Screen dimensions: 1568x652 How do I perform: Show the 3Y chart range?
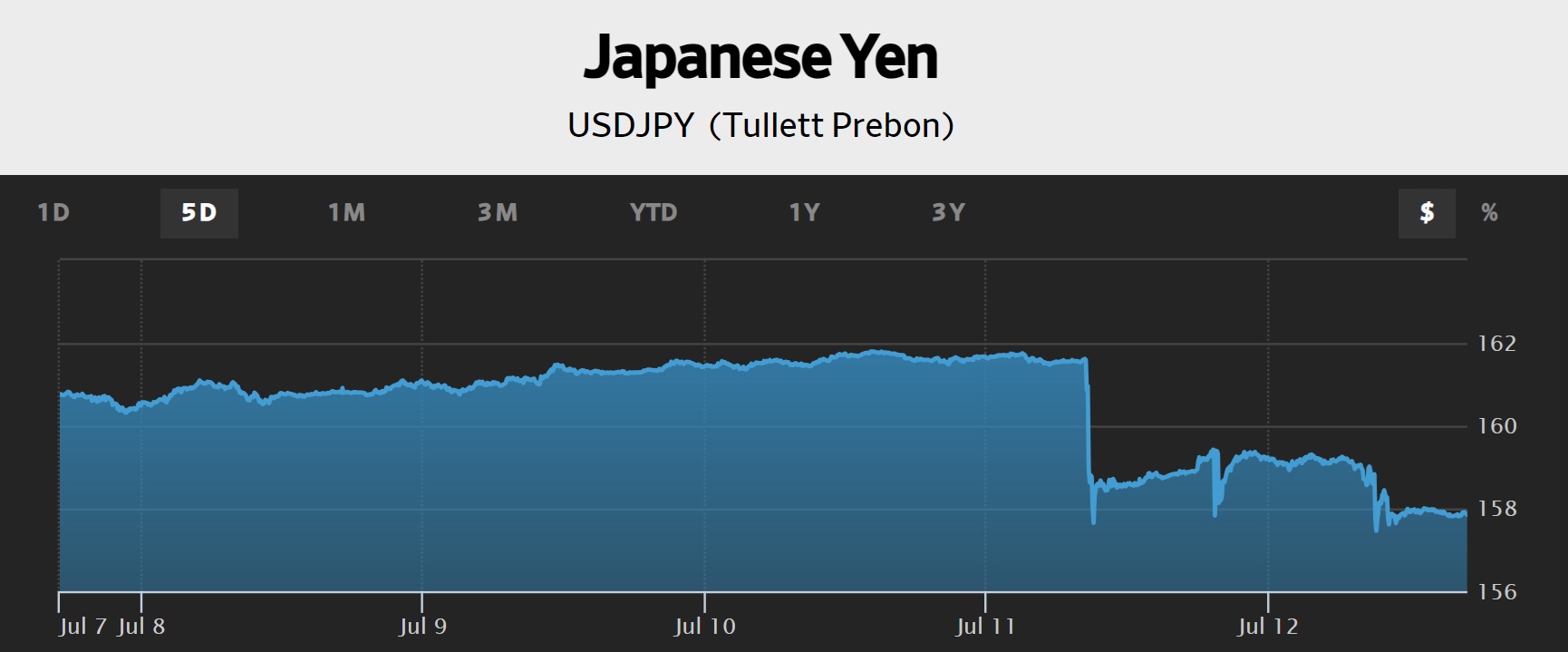[948, 213]
